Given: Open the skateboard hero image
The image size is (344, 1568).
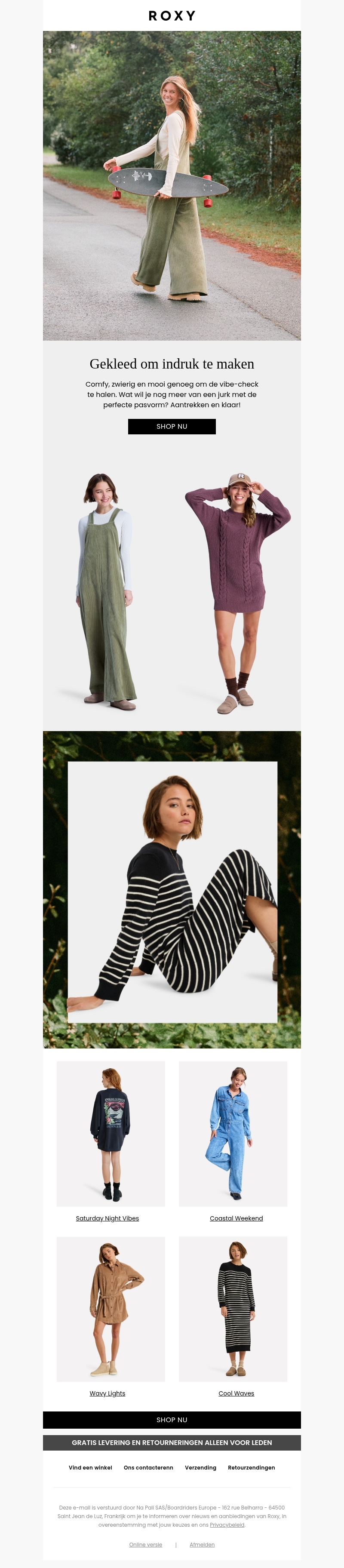Looking at the screenshot, I should click(x=172, y=186).
